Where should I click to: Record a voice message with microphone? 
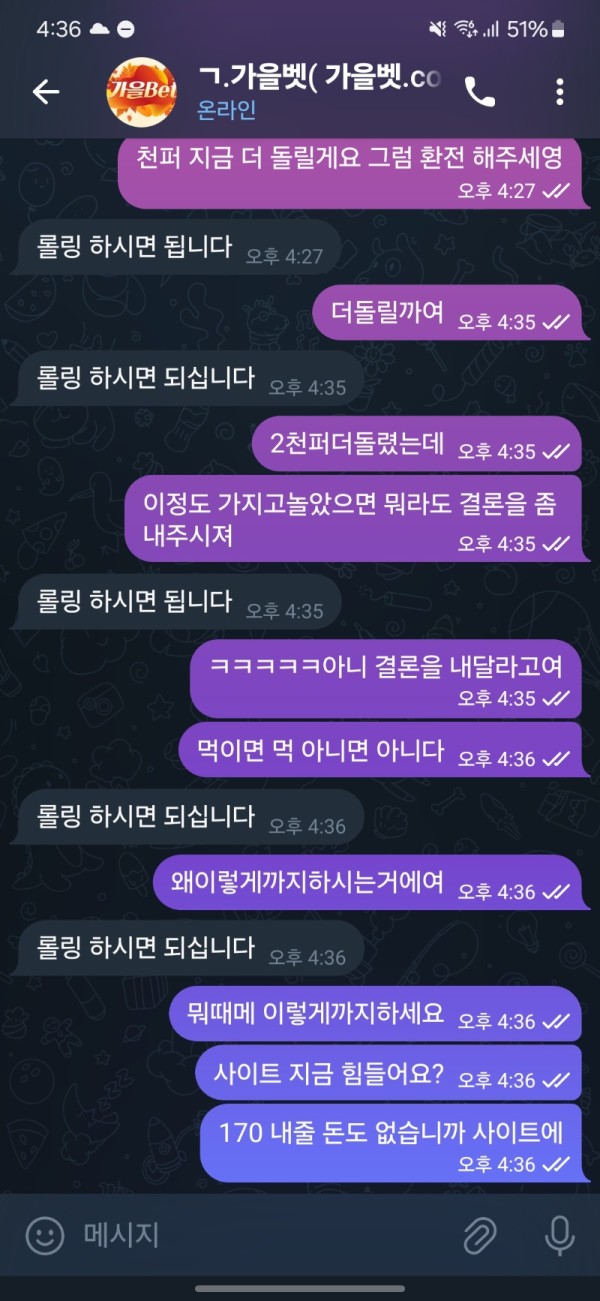[x=559, y=1235]
